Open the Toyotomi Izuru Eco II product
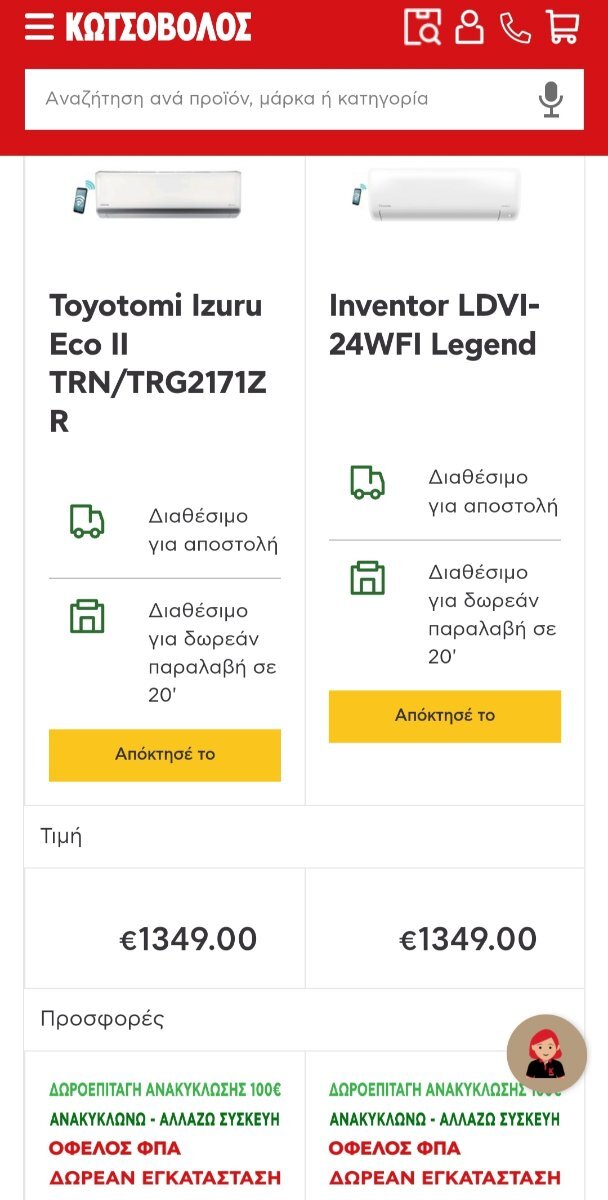This screenshot has width=608, height=1200. [x=158, y=363]
